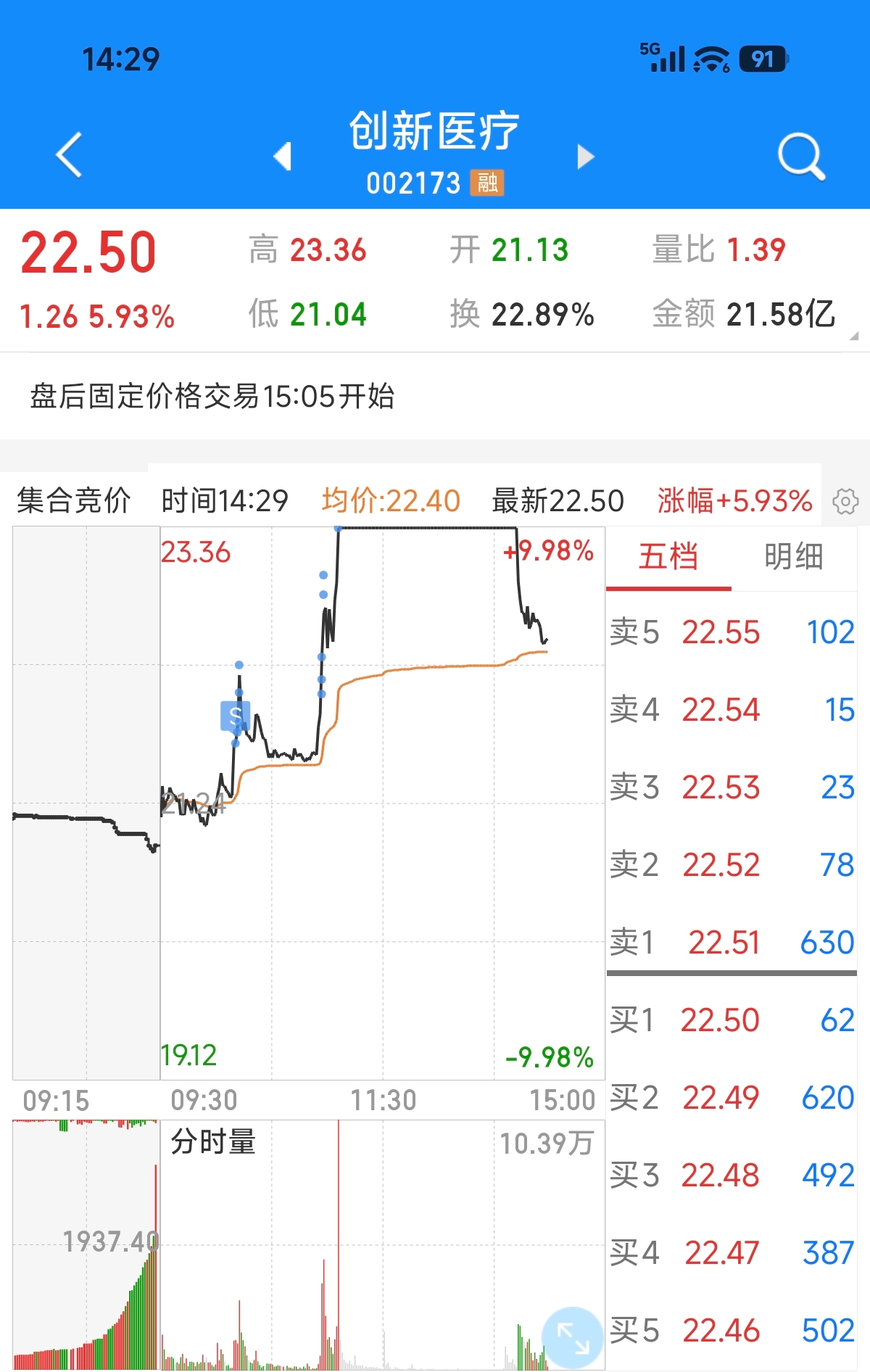The width and height of the screenshot is (870, 1372).
Task: Tap the 买1 22.50 order row
Action: (732, 1020)
